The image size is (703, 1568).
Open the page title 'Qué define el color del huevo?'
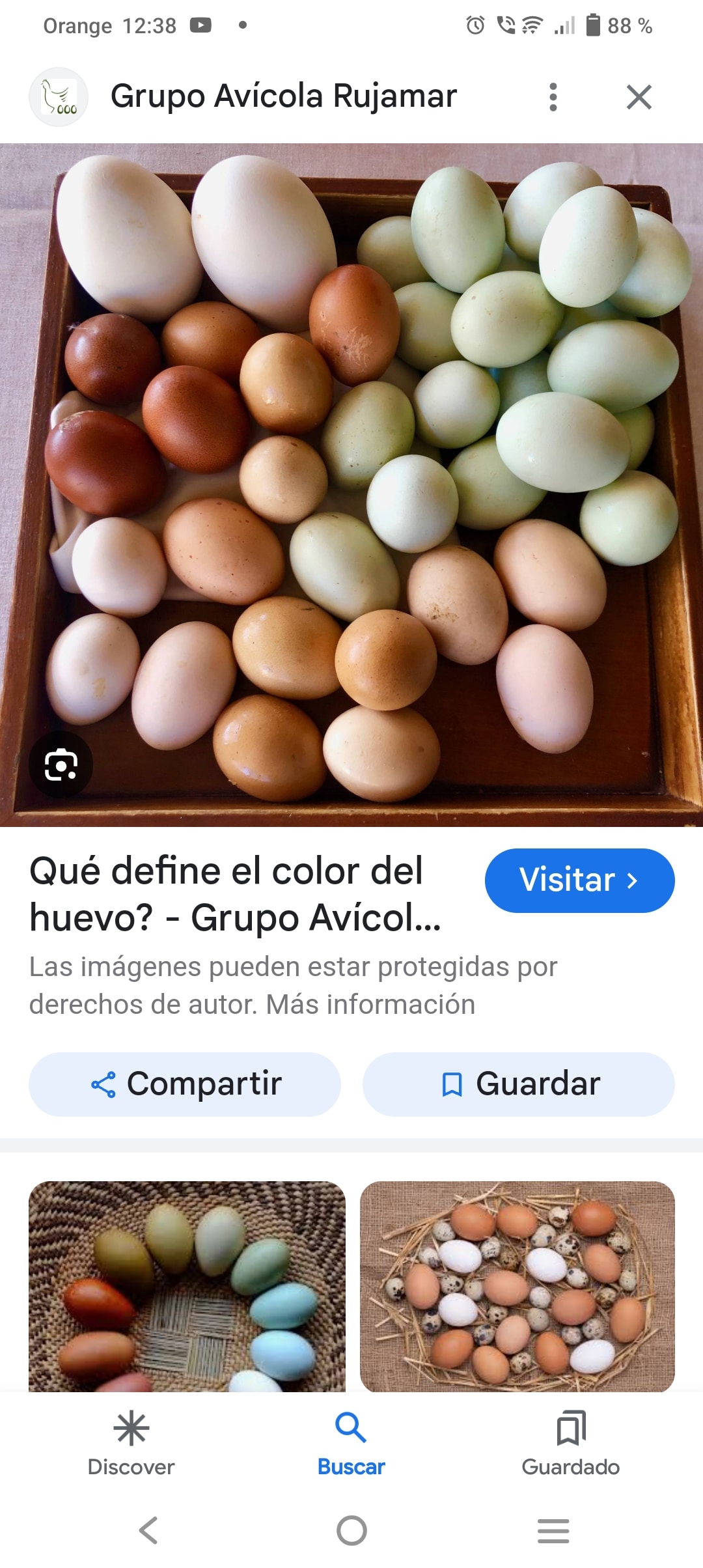[x=234, y=894]
